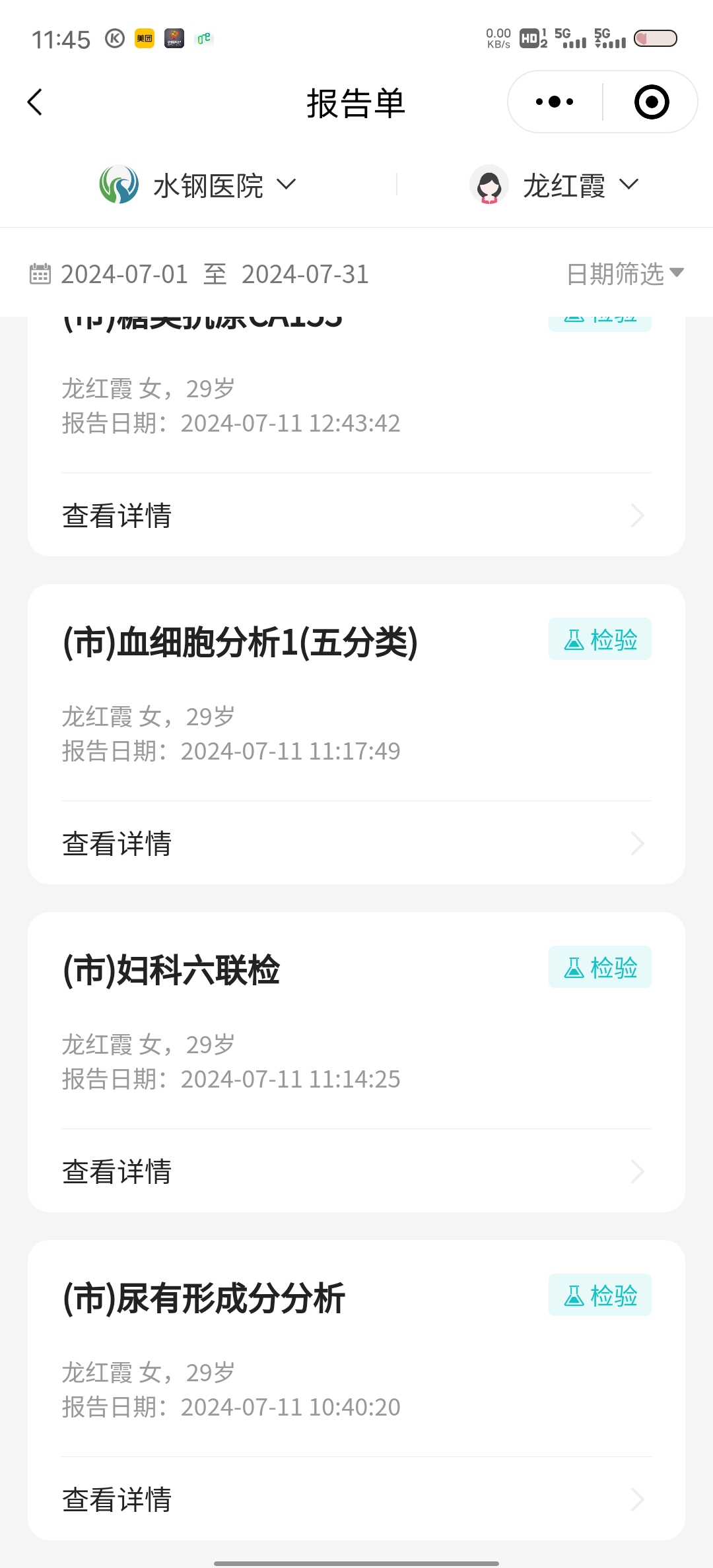View 查看详情 for the 11:17:49 report
Screen dimensions: 713x1568
point(355,843)
